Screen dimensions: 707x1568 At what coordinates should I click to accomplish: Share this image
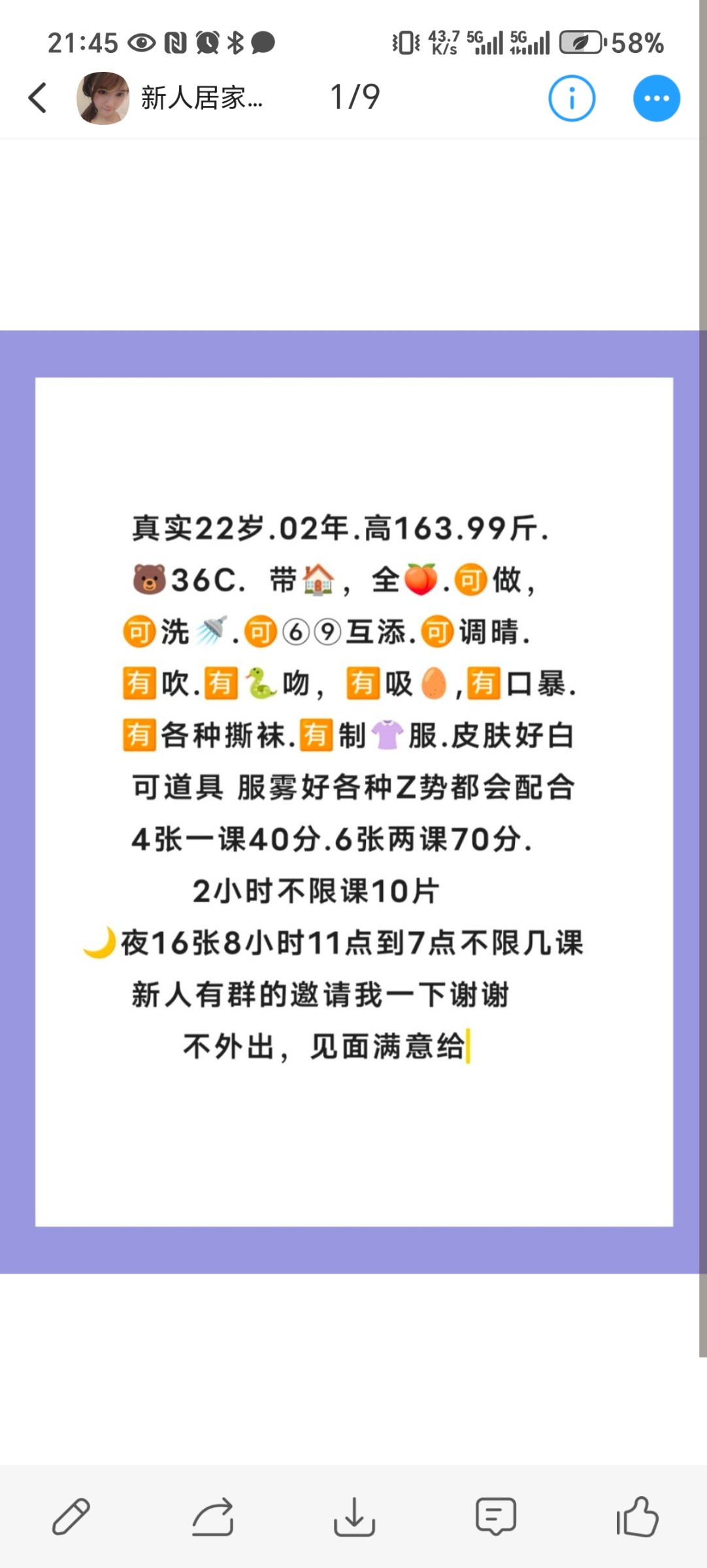tap(213, 1516)
